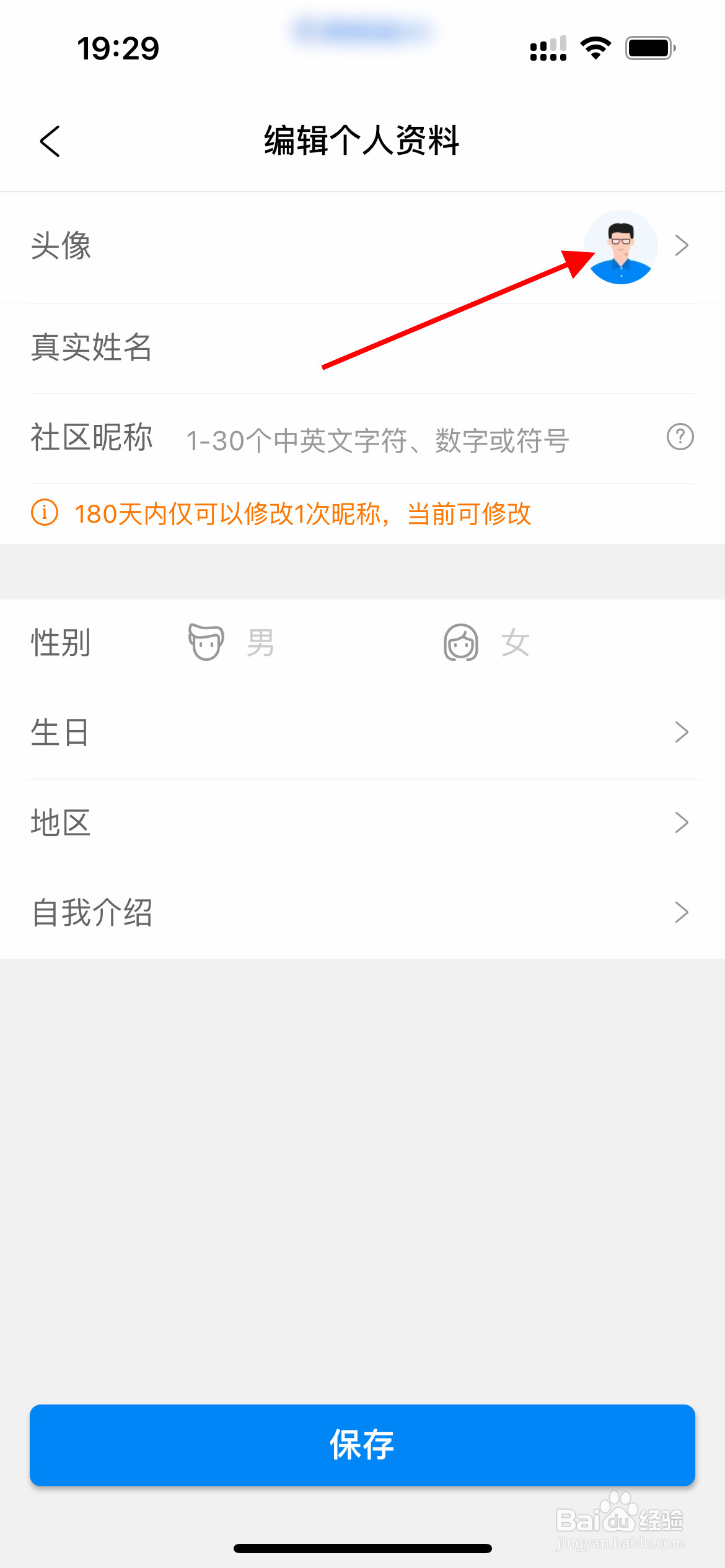725x1568 pixels.
Task: Expand the 自我介绍 self-introduction chevron
Action: tap(682, 912)
